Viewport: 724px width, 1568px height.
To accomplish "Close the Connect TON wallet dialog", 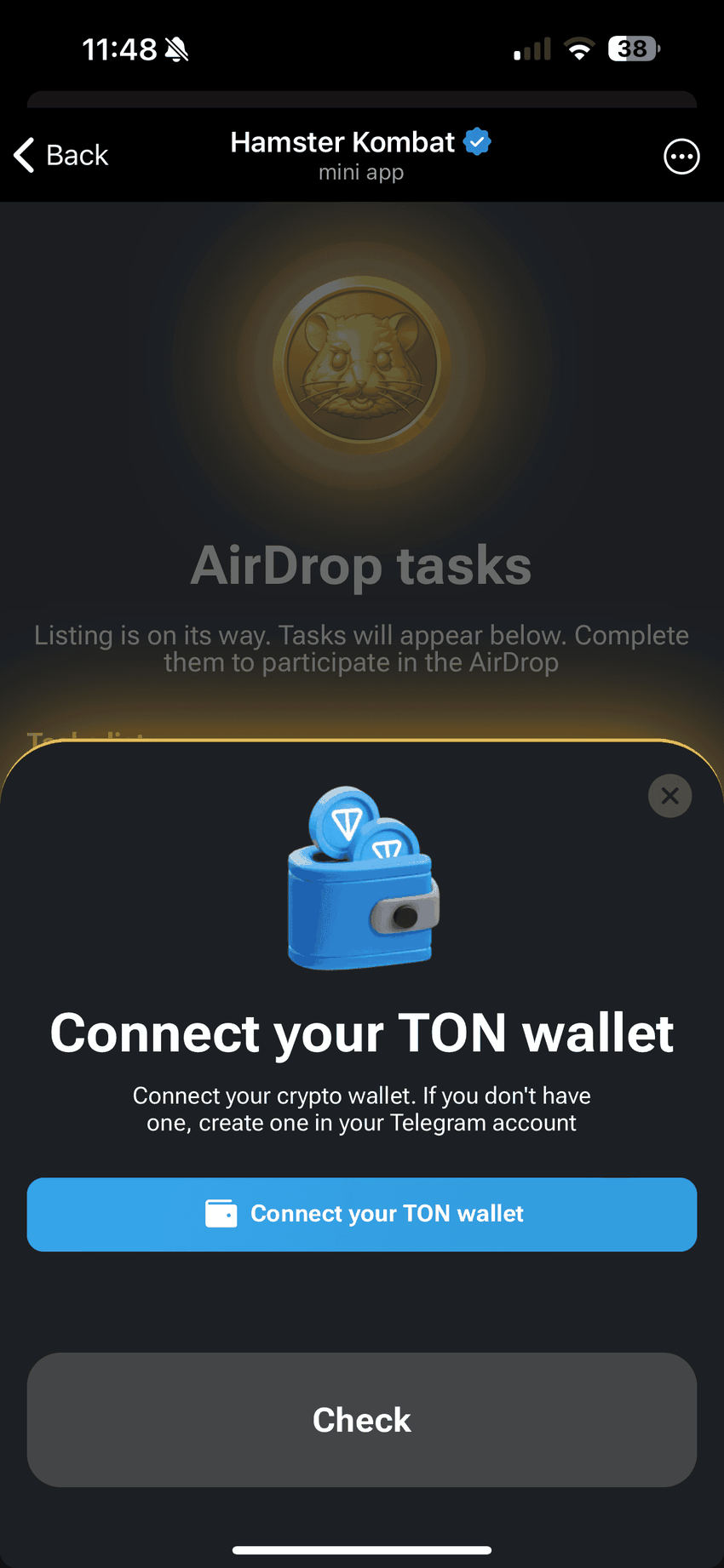I will (669, 796).
